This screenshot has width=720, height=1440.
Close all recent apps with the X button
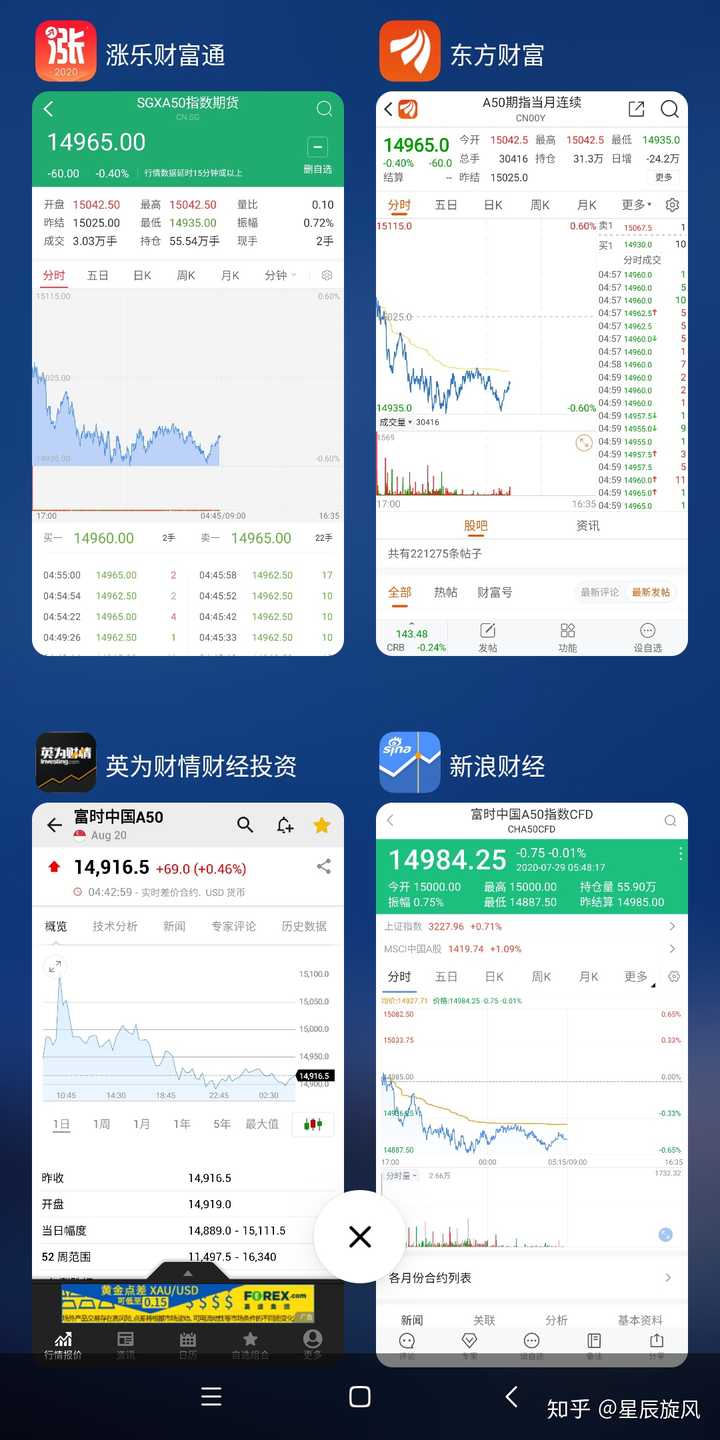pyautogui.click(x=360, y=1237)
